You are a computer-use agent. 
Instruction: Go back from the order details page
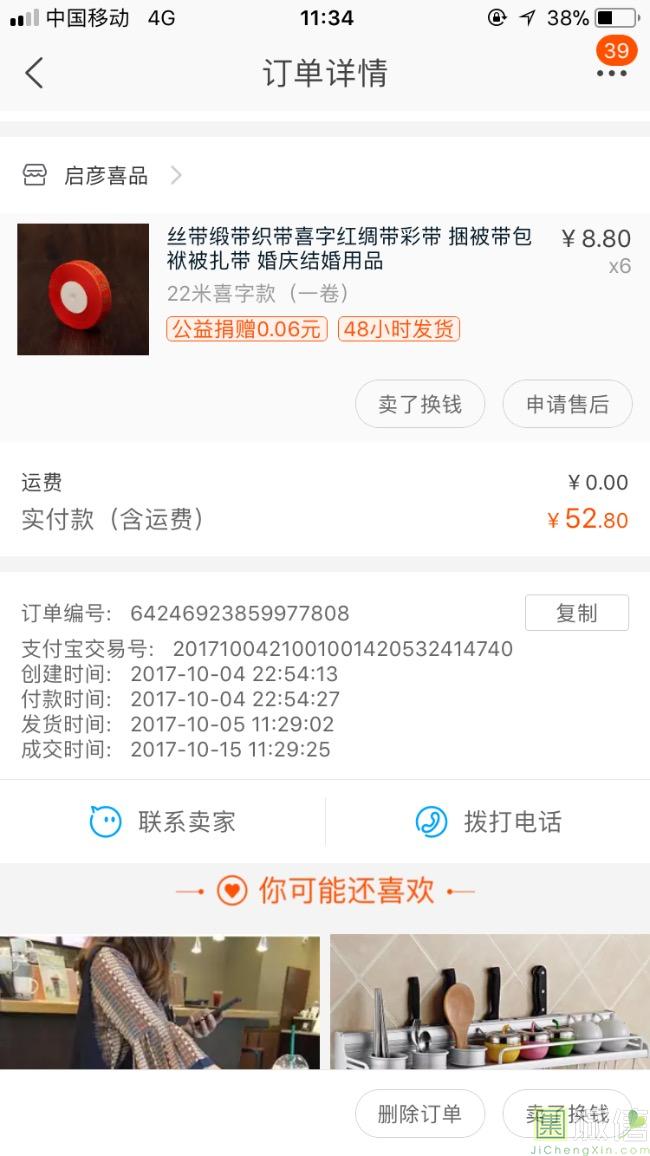coord(34,73)
